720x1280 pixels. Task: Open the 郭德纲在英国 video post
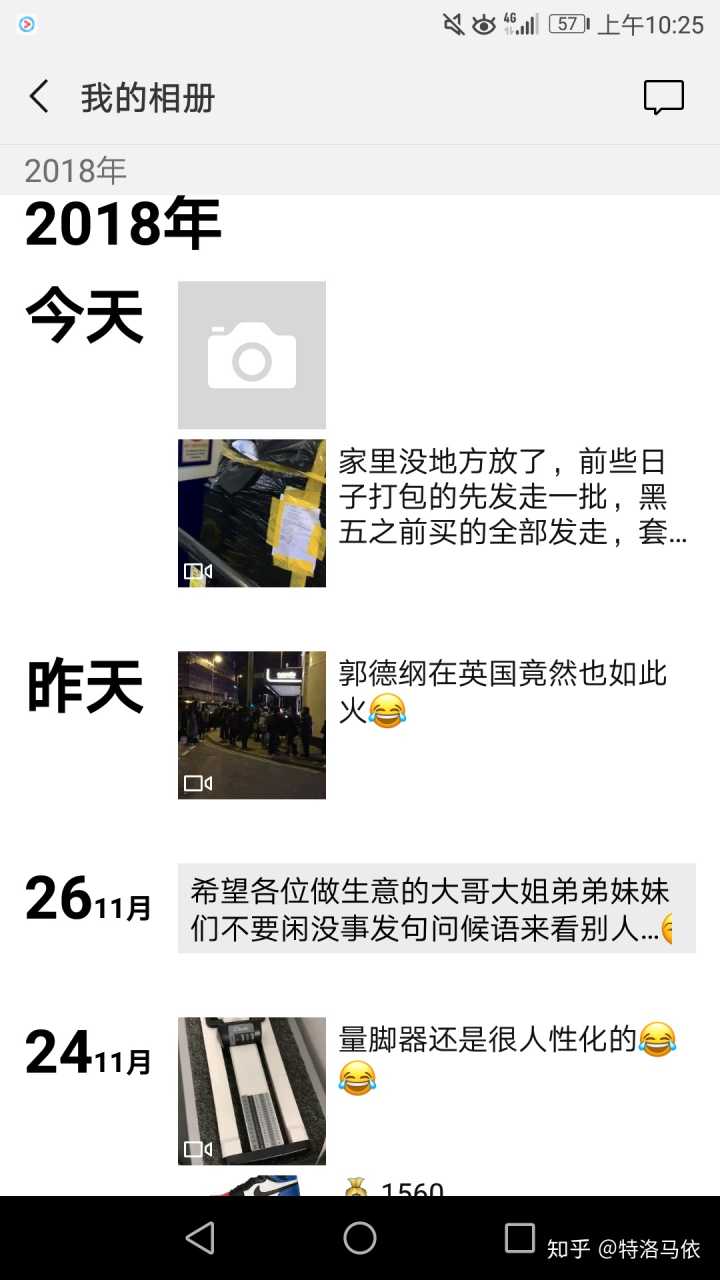(x=252, y=725)
